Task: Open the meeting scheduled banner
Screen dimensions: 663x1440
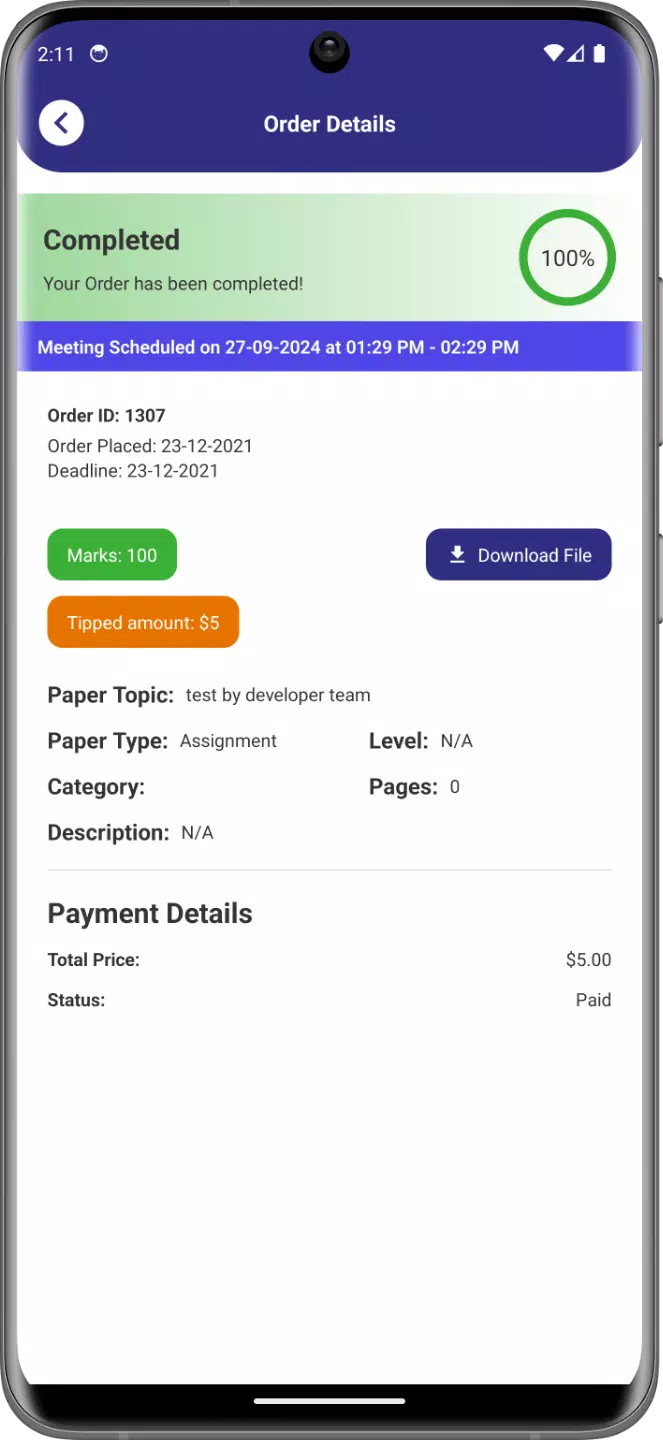Action: [330, 347]
